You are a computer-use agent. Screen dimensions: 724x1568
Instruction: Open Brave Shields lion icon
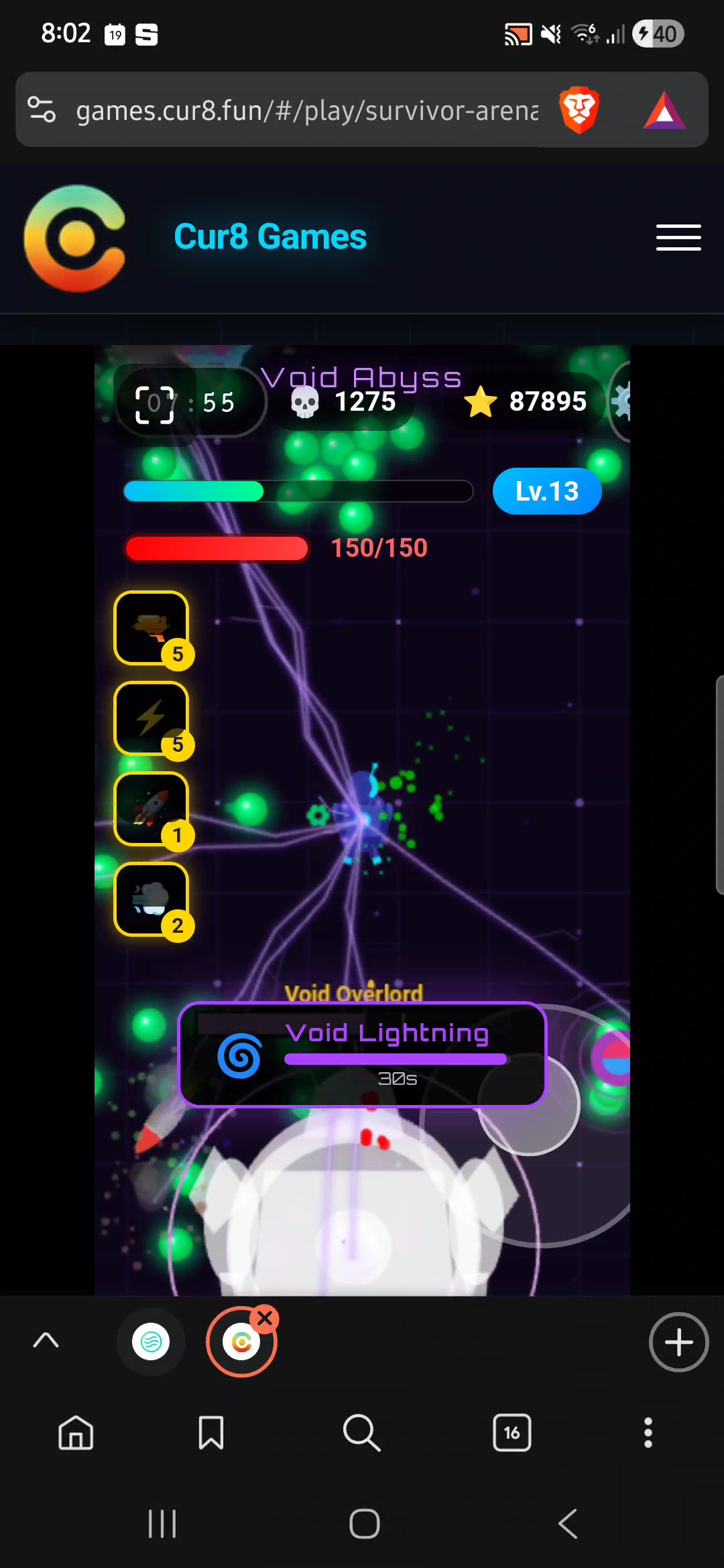[x=579, y=110]
